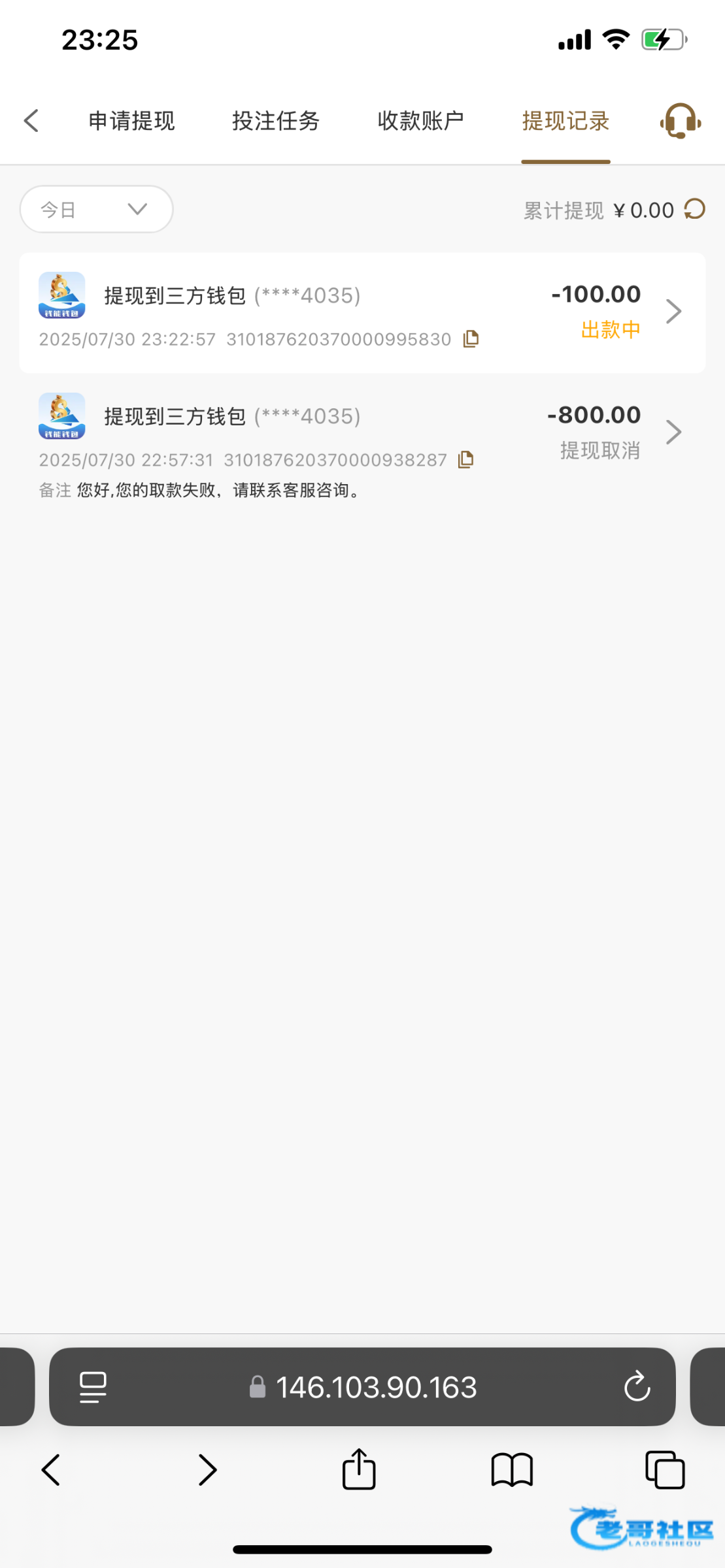Screen dimensions: 725x1568
Task: Show all open browser tabs
Action: pos(665,1471)
